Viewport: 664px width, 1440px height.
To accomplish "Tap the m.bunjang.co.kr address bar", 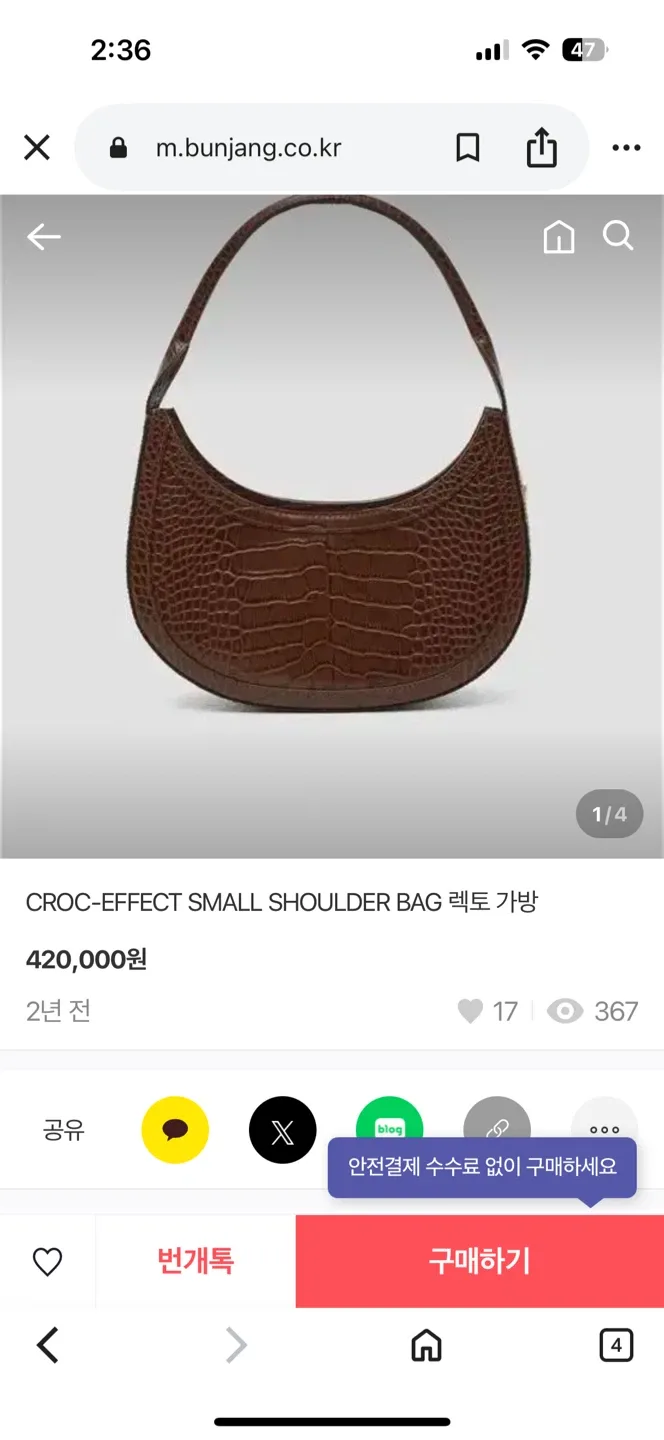I will tap(248, 149).
